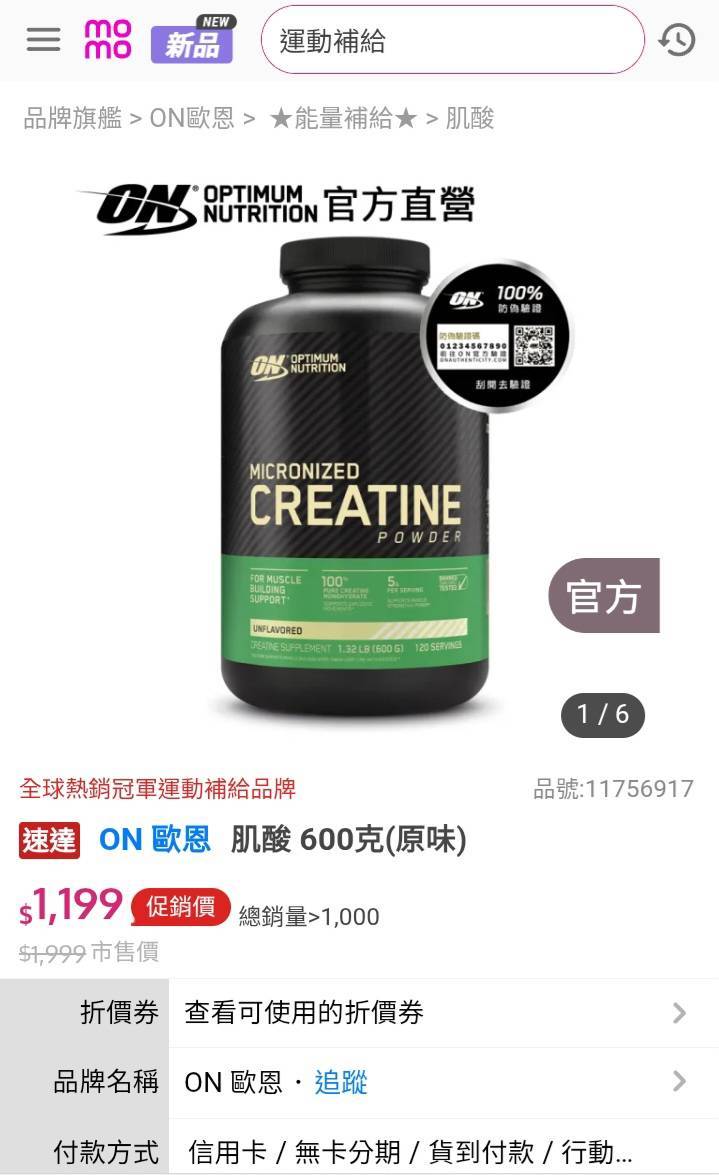This screenshot has width=719, height=1175.
Task: Open the ON 歐恩 brand link in title
Action: [x=155, y=840]
